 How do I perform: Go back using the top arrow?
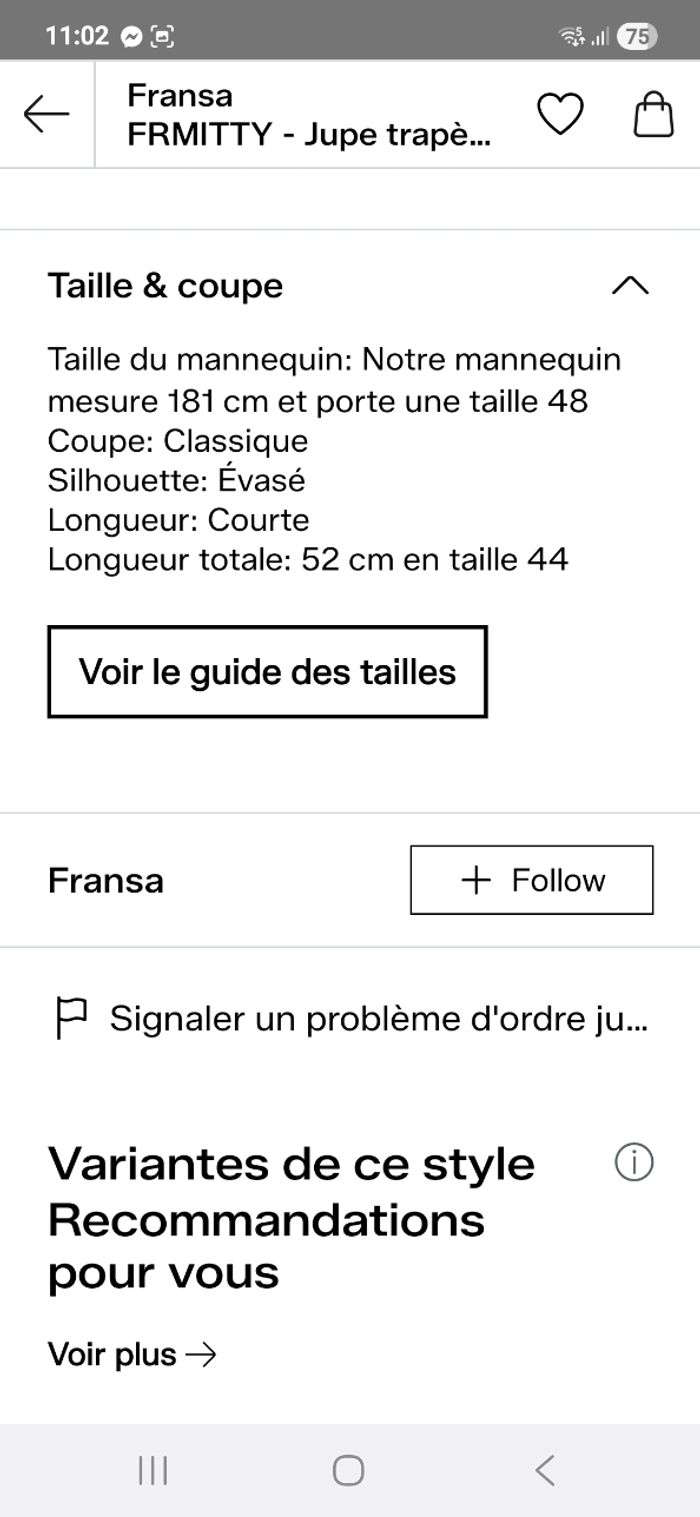(47, 114)
